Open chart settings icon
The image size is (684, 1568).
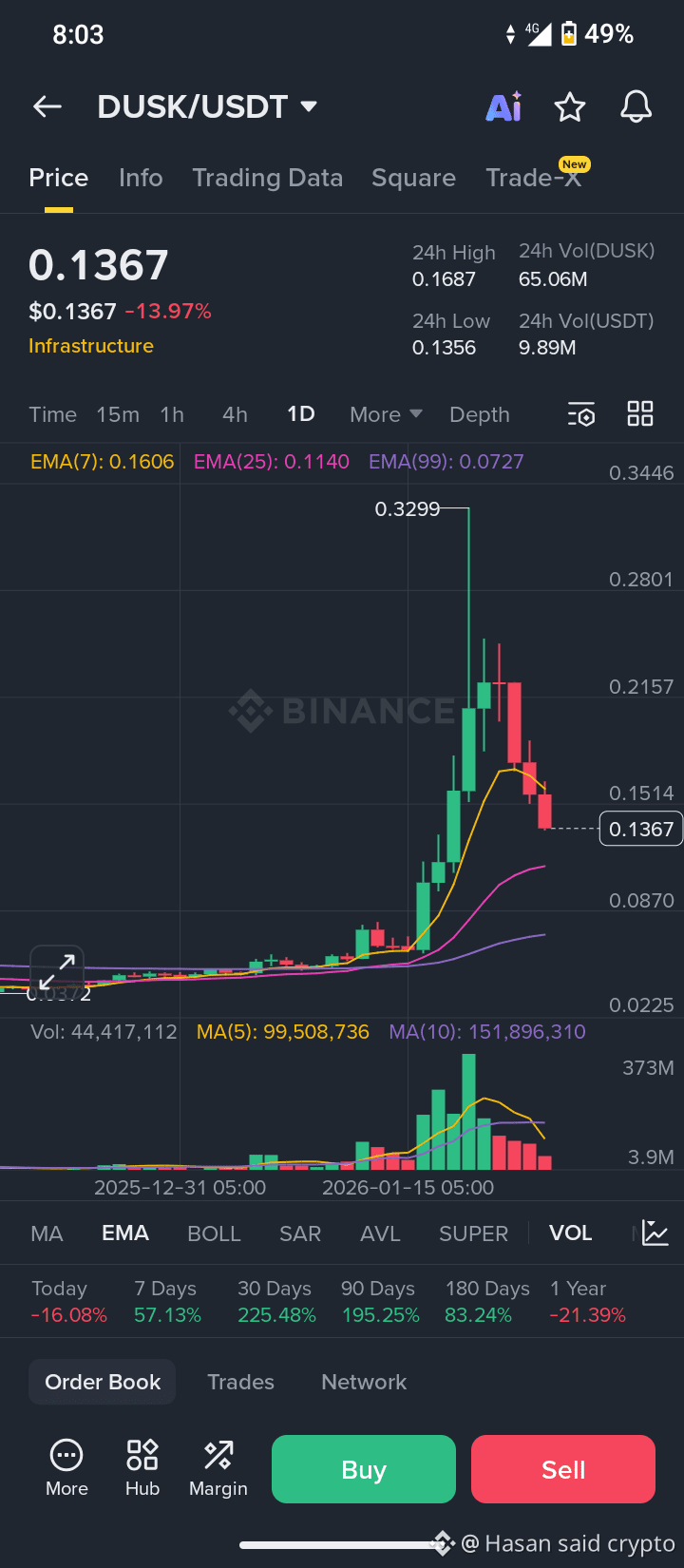pyautogui.click(x=581, y=414)
